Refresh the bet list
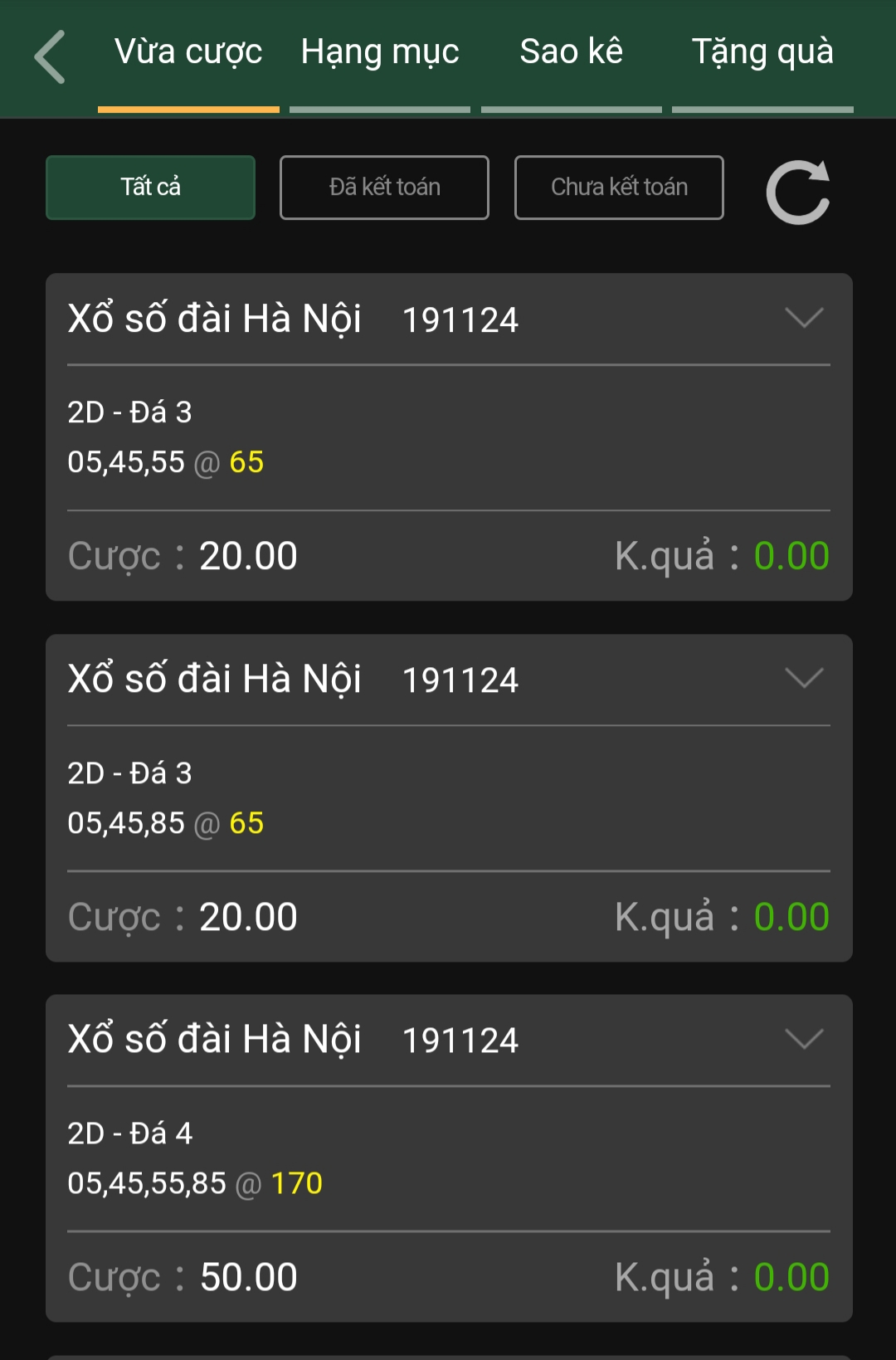Viewport: 896px width, 1360px height. pos(797,193)
